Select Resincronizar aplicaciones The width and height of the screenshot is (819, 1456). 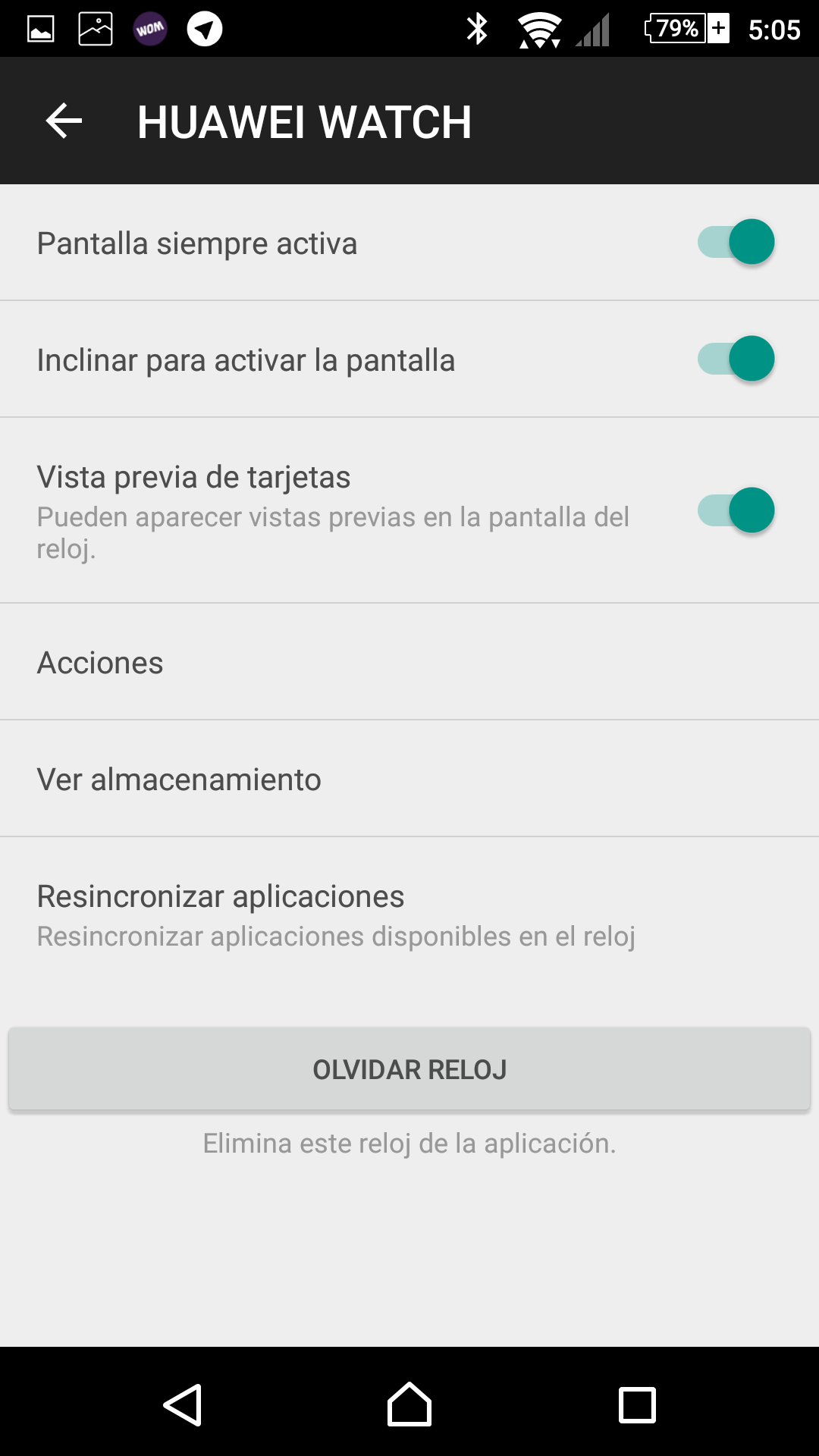pyautogui.click(x=409, y=915)
